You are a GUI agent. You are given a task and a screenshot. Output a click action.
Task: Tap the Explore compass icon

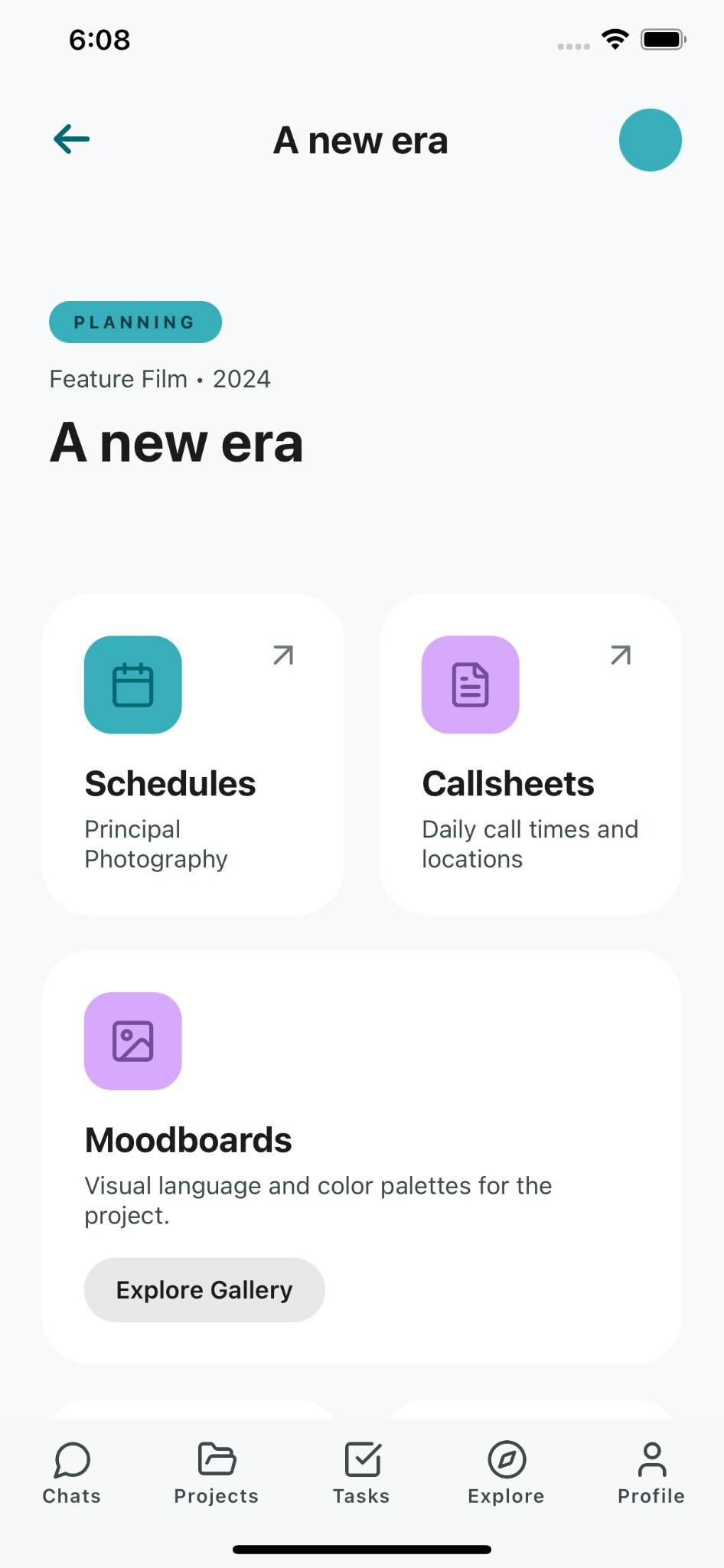click(506, 1460)
